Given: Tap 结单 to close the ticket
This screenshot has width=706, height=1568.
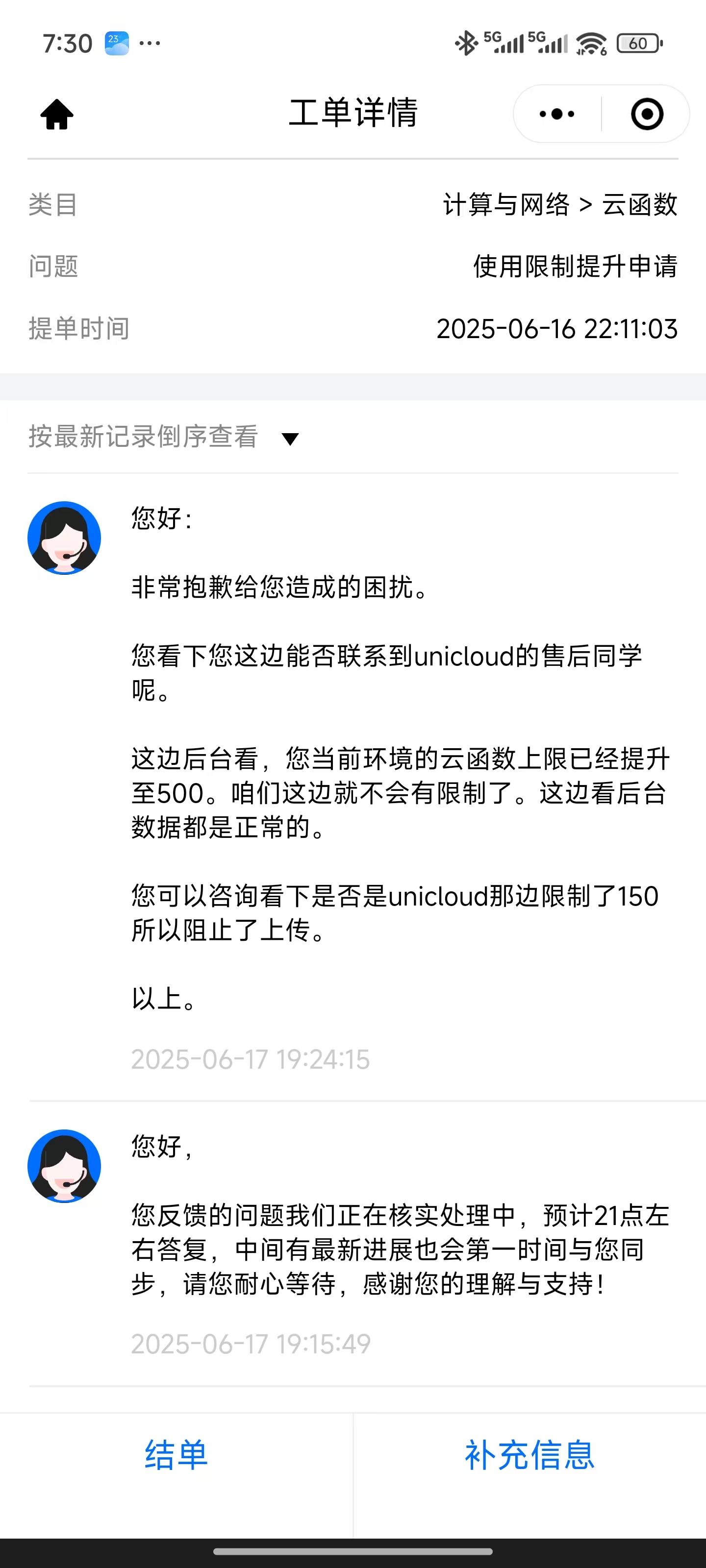Looking at the screenshot, I should click(x=176, y=1455).
